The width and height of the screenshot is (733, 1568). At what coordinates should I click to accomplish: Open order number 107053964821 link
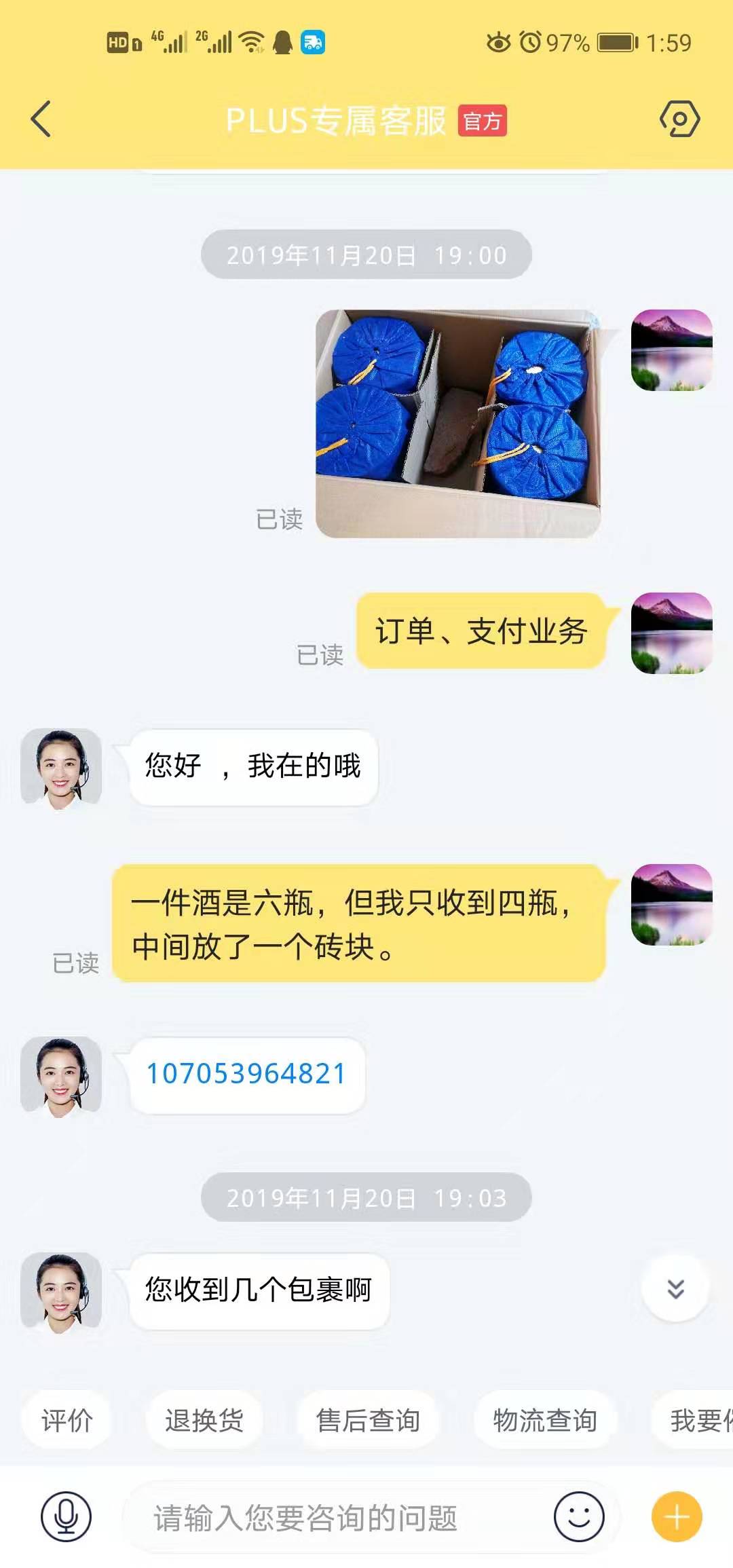coord(246,1075)
